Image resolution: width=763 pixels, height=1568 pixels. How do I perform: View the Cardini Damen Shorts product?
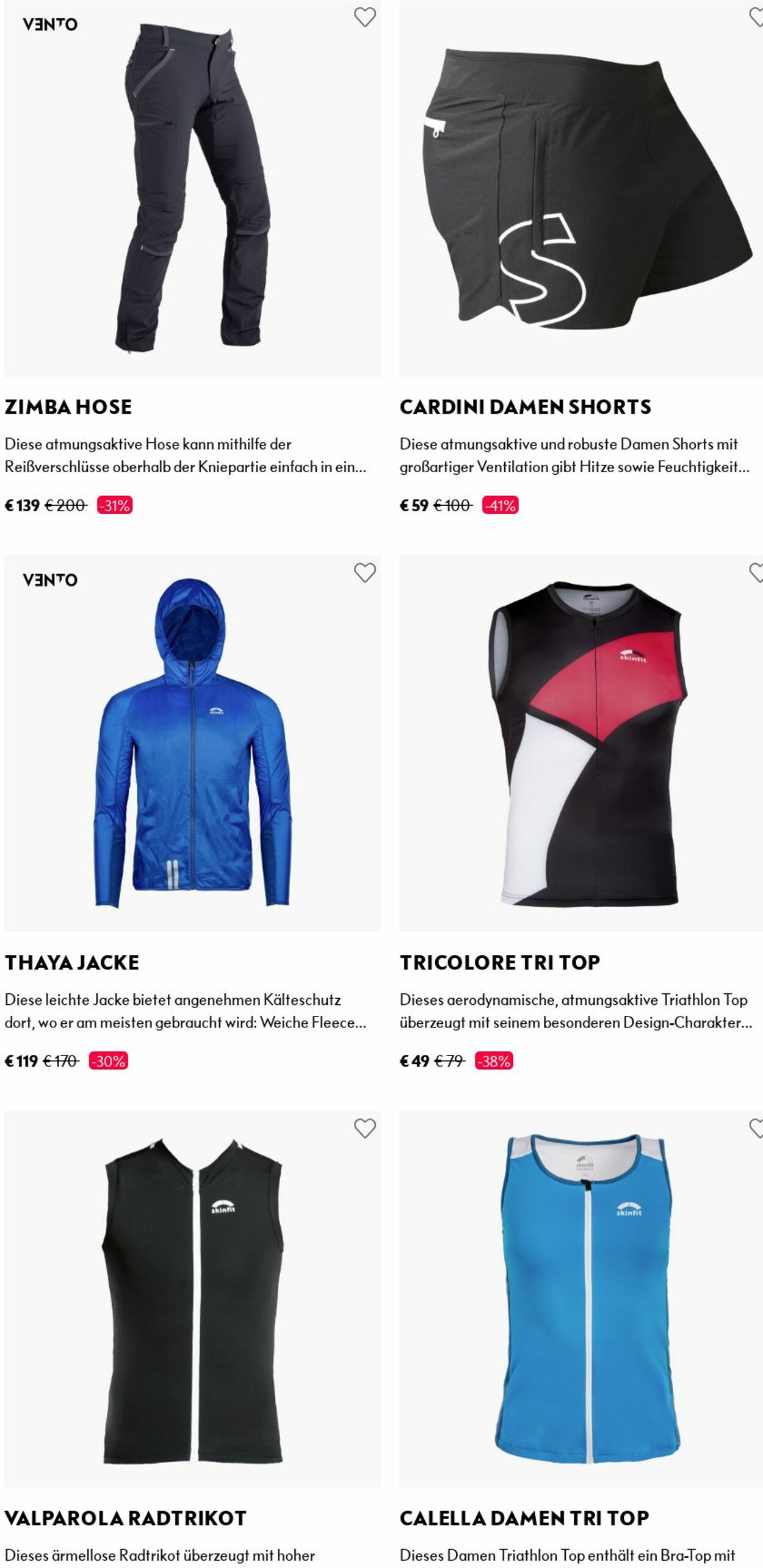580,189
